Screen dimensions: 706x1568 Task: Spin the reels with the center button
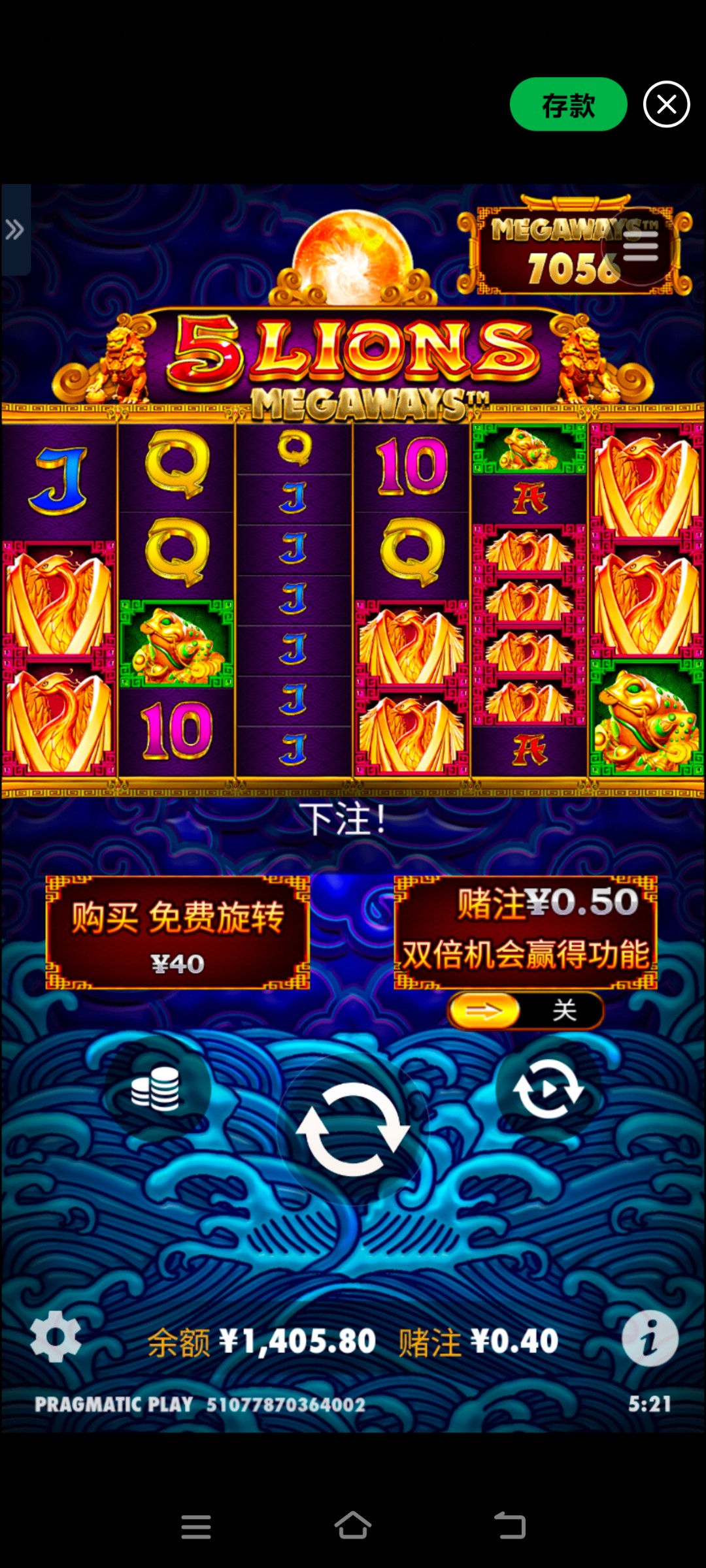click(x=353, y=1129)
